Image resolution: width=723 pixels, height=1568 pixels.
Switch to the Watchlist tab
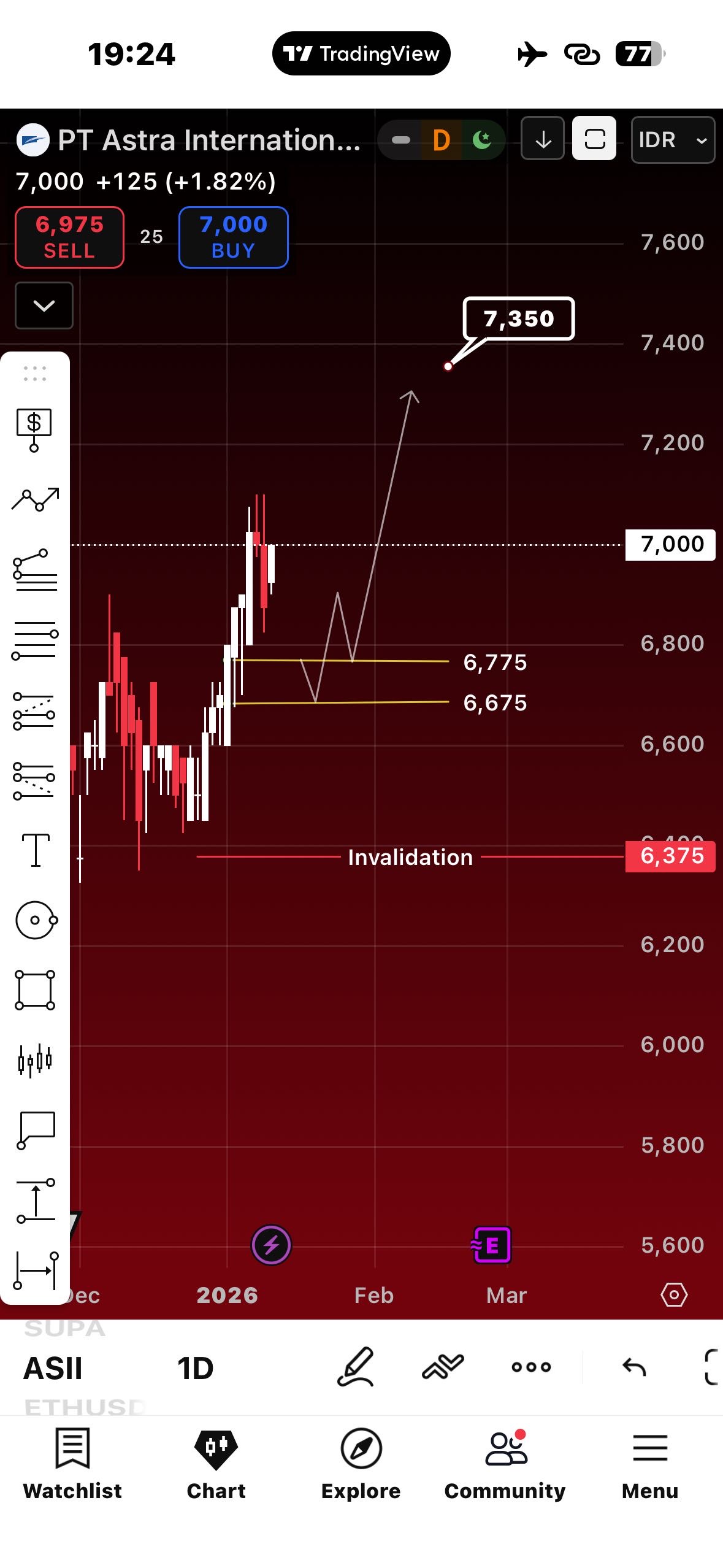(72, 1464)
